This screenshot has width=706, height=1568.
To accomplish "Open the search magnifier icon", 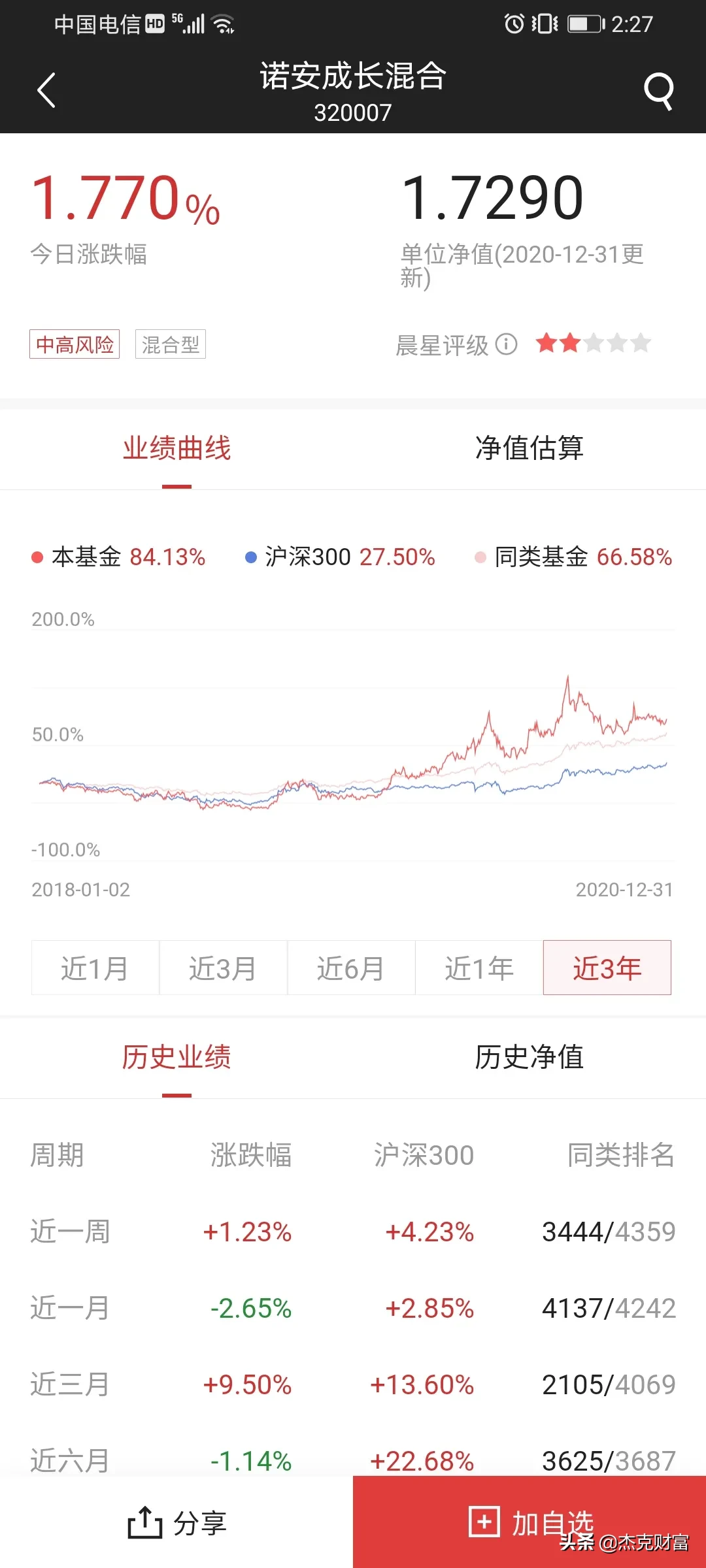I will click(x=658, y=91).
